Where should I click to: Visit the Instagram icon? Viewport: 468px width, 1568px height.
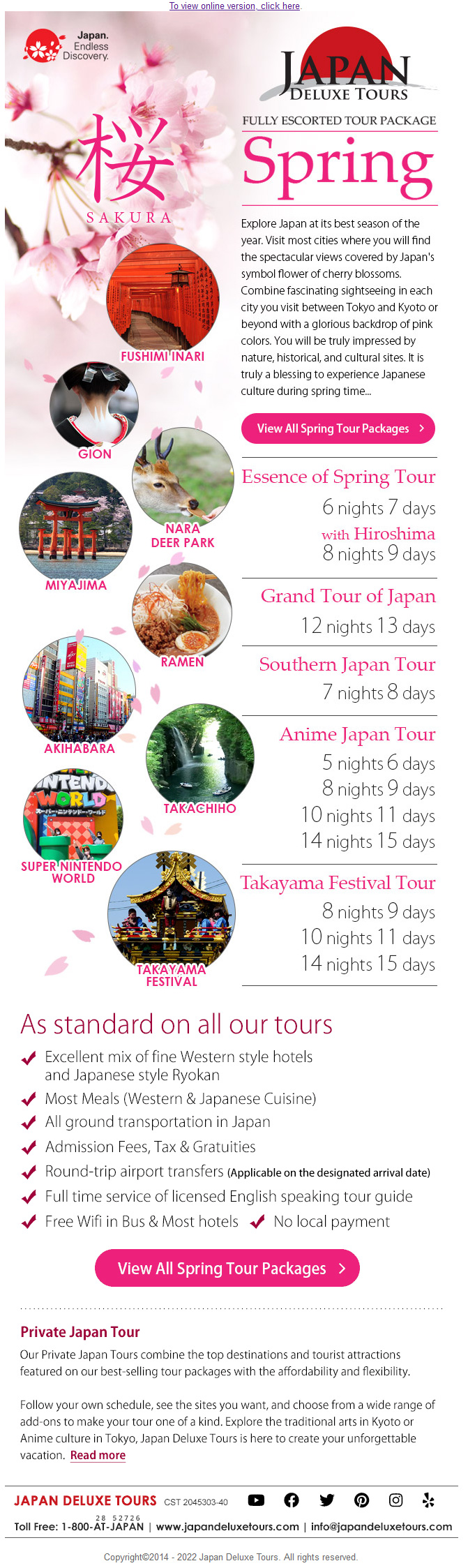coord(395,1500)
